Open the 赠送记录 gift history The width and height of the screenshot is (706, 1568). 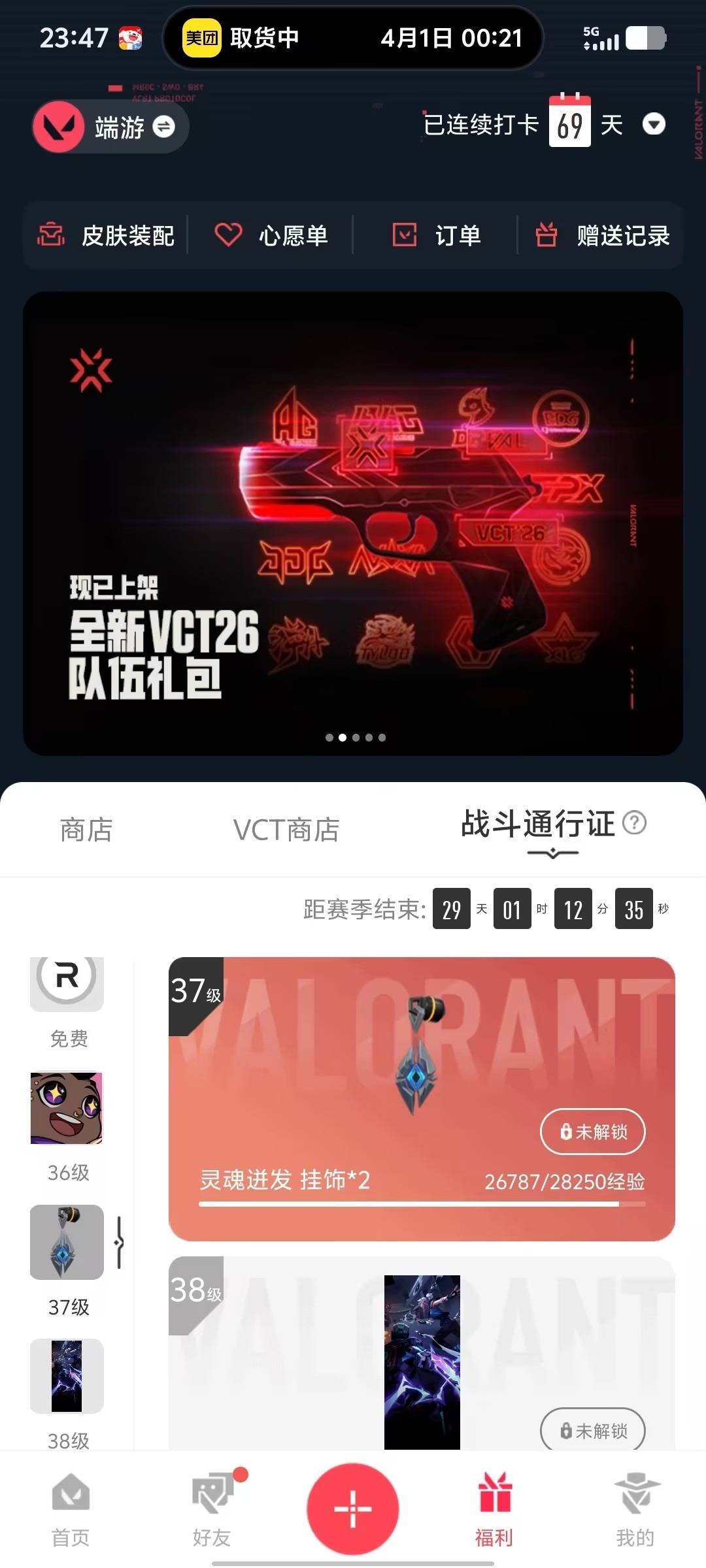[x=601, y=236]
